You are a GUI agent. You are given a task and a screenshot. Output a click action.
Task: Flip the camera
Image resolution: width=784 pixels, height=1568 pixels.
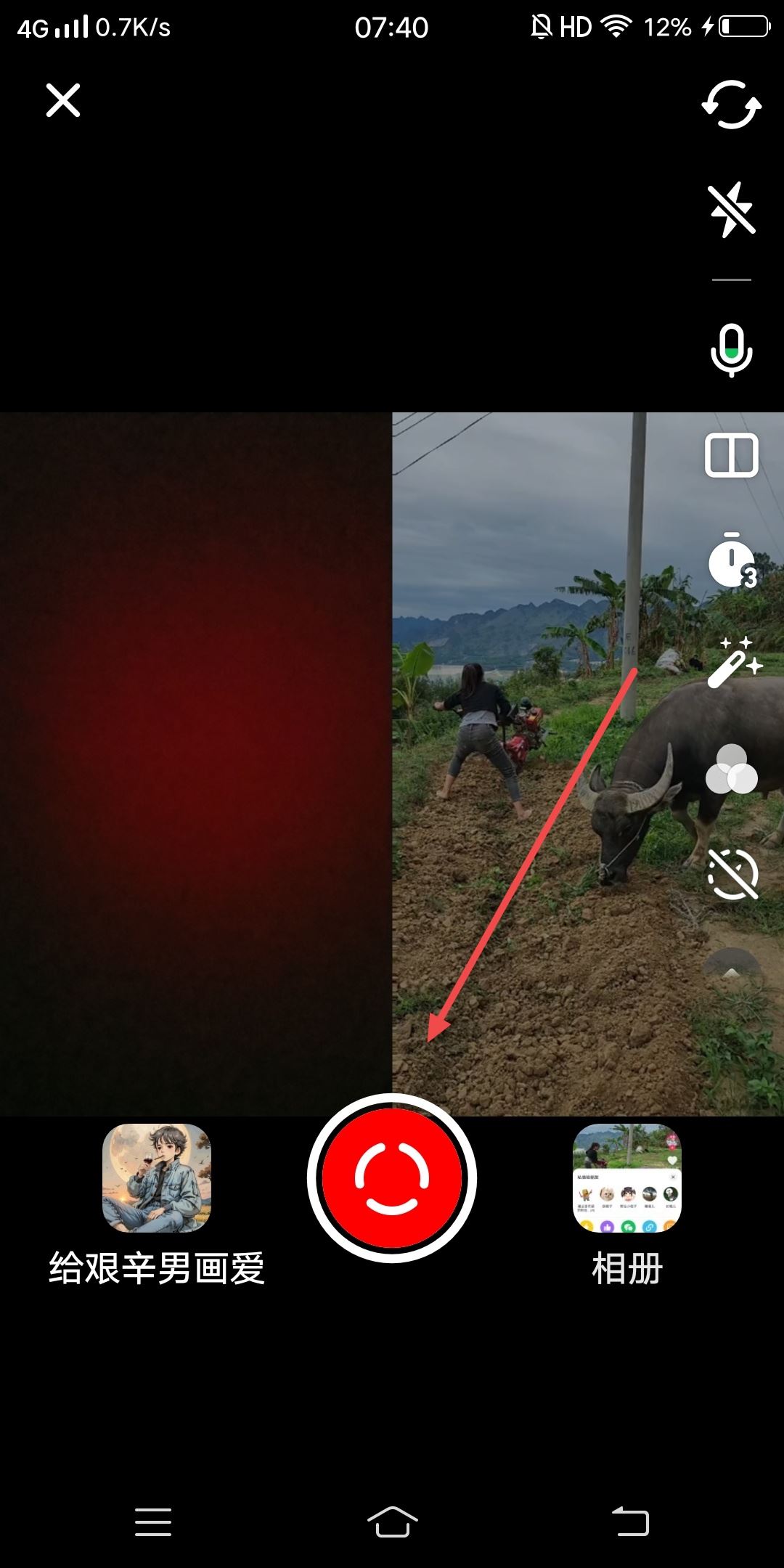[731, 105]
